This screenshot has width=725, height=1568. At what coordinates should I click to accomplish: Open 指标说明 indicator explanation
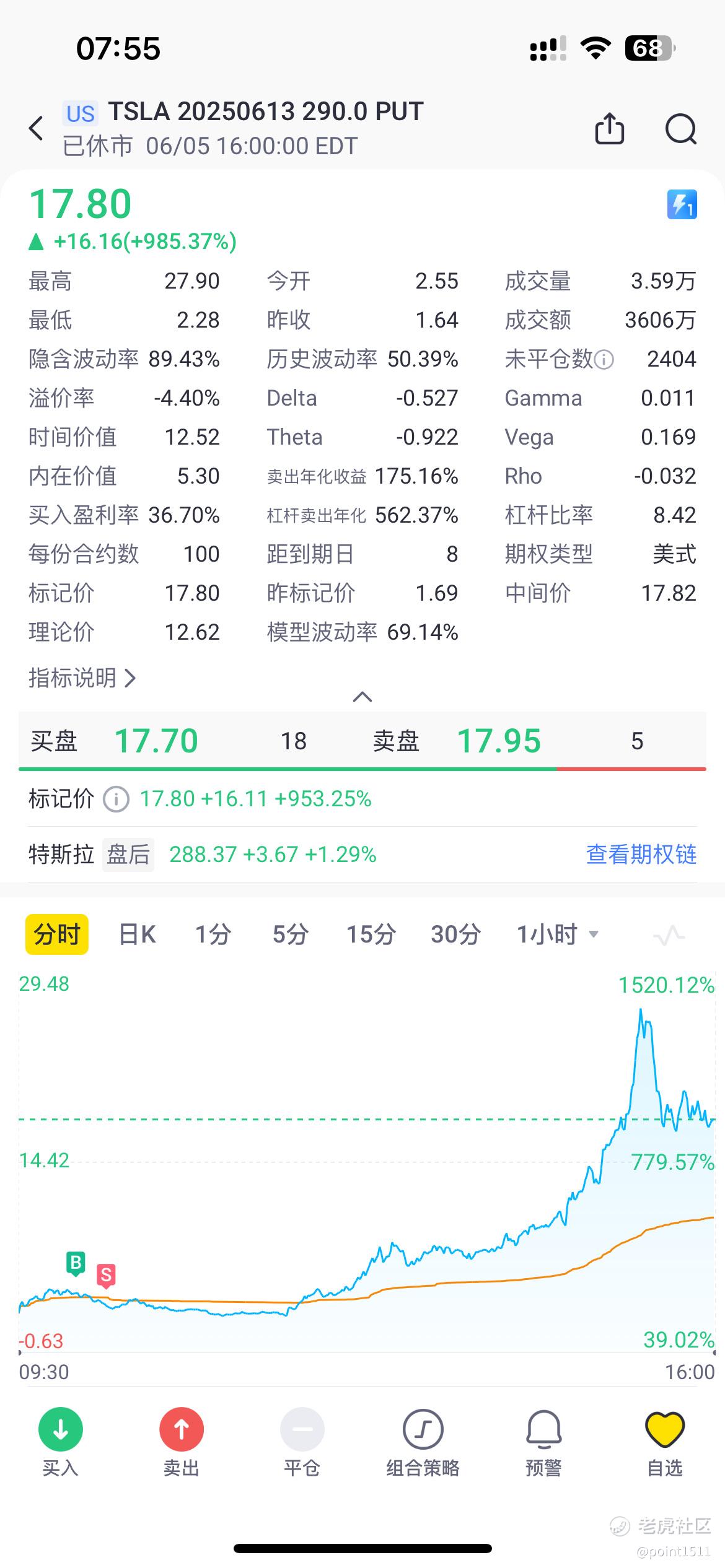tap(82, 678)
